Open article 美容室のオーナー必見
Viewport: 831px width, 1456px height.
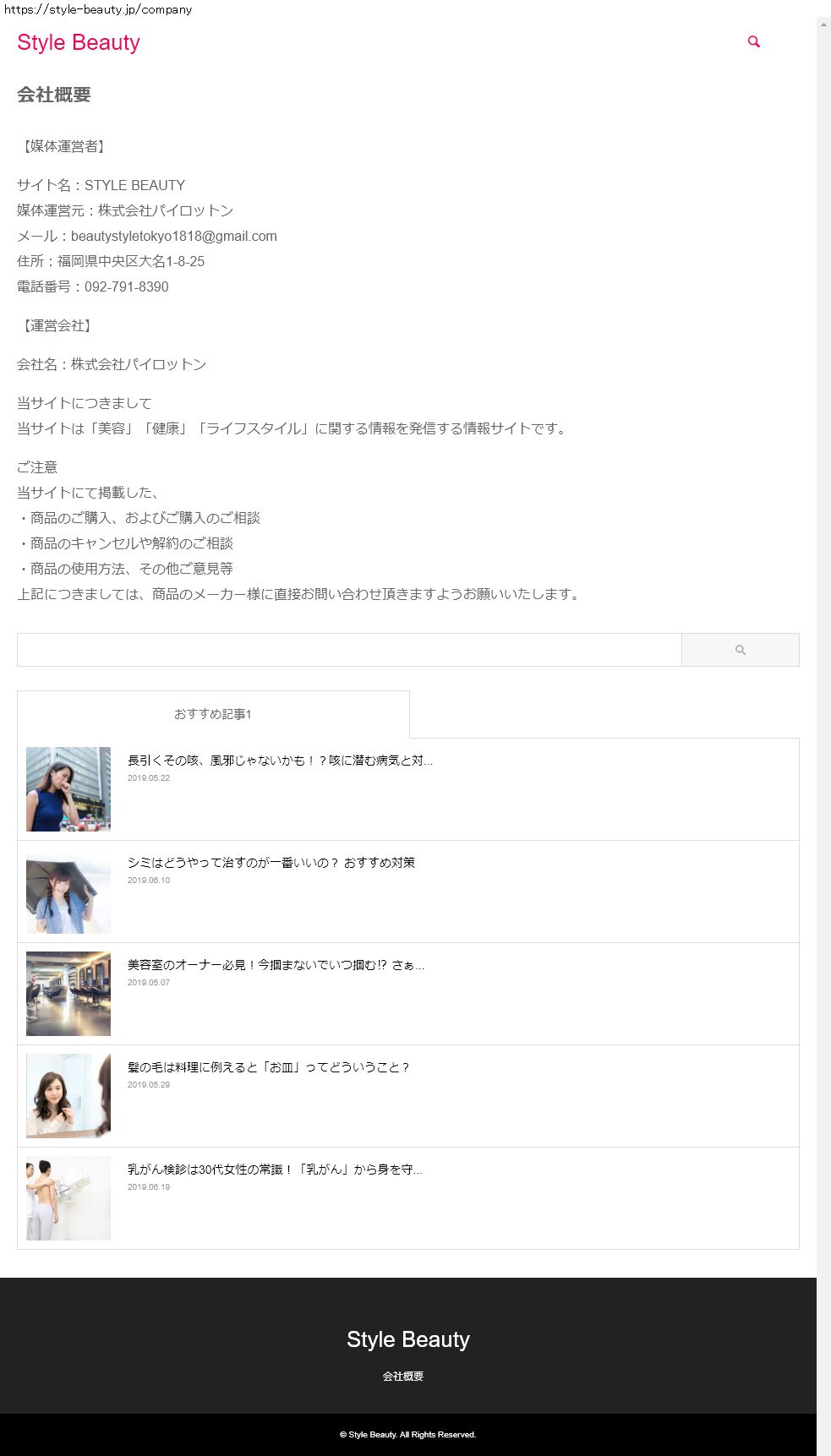(276, 965)
